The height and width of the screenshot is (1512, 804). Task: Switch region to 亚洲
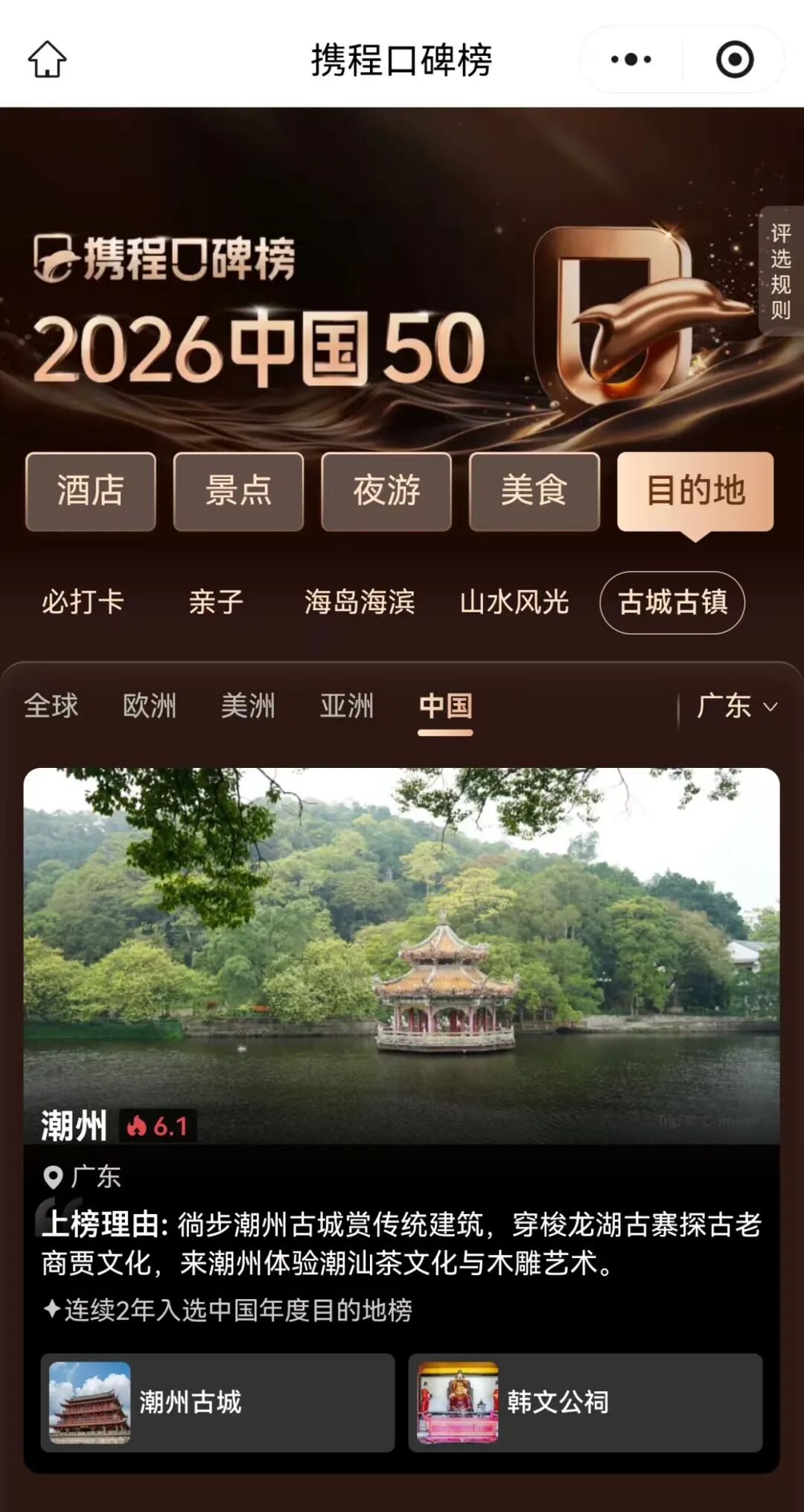coord(347,706)
